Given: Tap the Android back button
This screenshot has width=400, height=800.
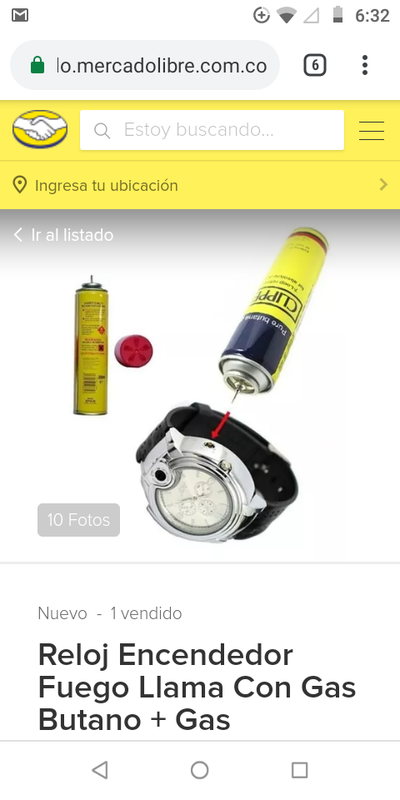Looking at the screenshot, I should [100, 770].
